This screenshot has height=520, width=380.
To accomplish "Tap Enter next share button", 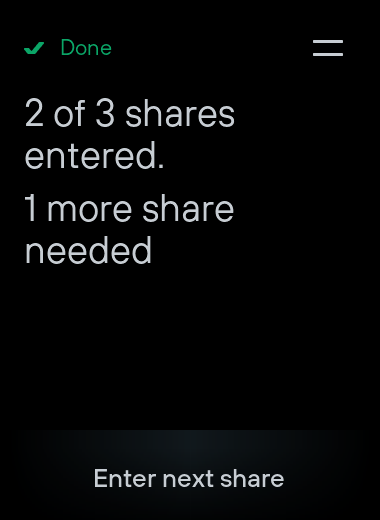I will [x=189, y=478].
